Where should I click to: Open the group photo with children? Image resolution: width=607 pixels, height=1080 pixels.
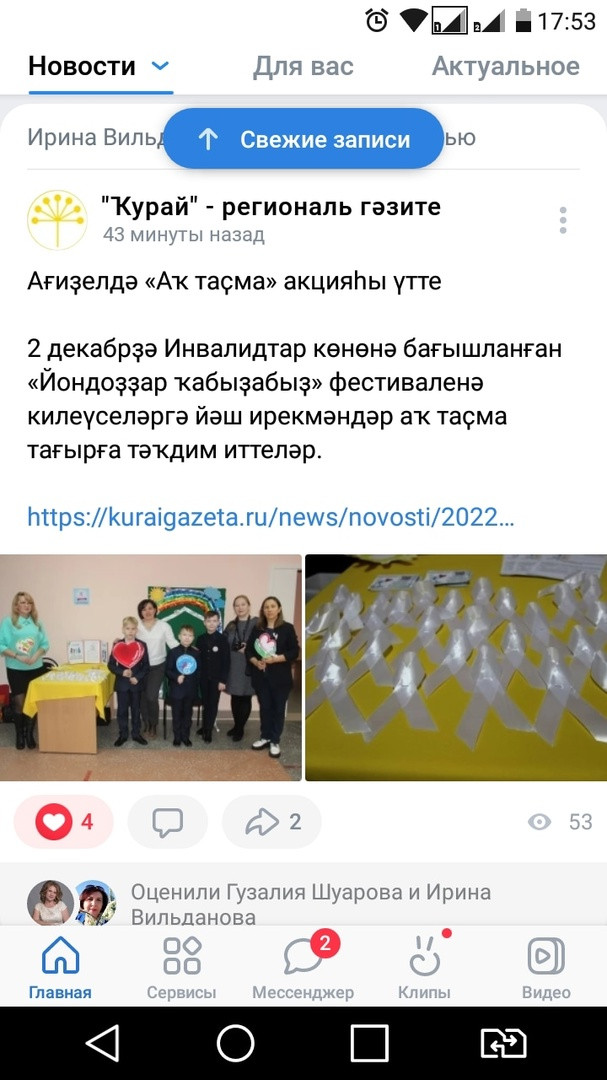pos(151,667)
